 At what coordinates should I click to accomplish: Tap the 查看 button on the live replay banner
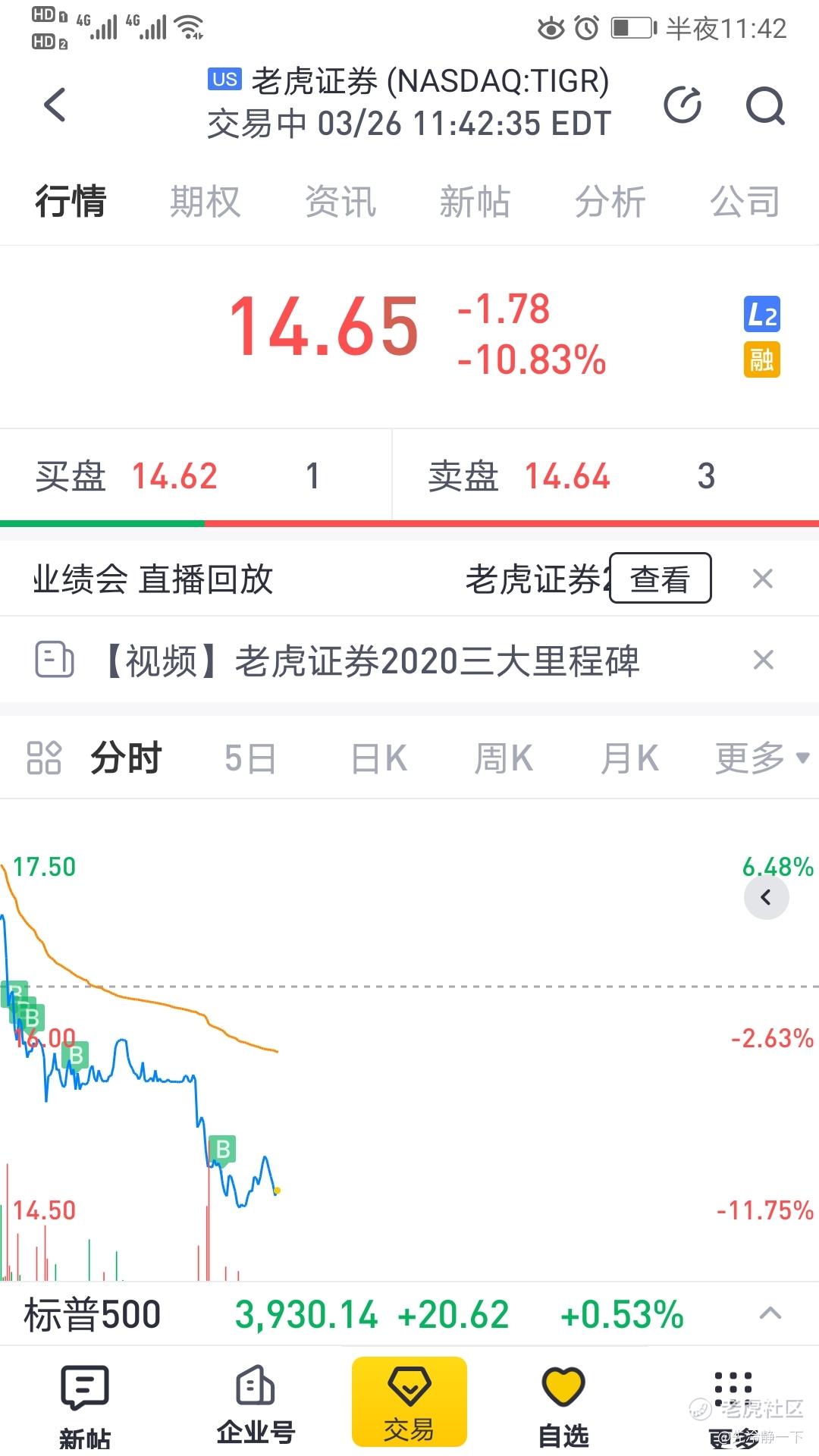coord(661,579)
